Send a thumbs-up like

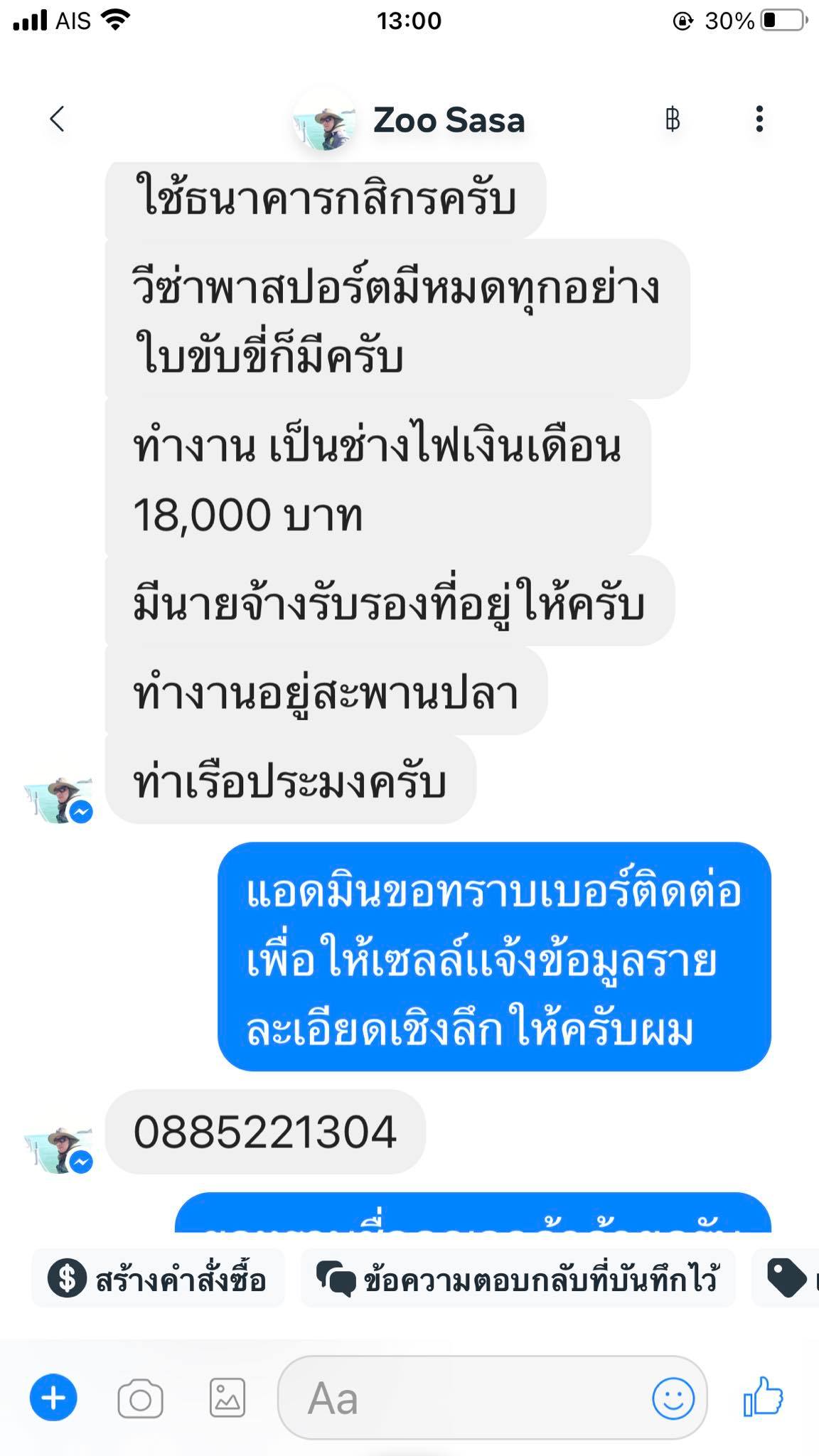[763, 1396]
